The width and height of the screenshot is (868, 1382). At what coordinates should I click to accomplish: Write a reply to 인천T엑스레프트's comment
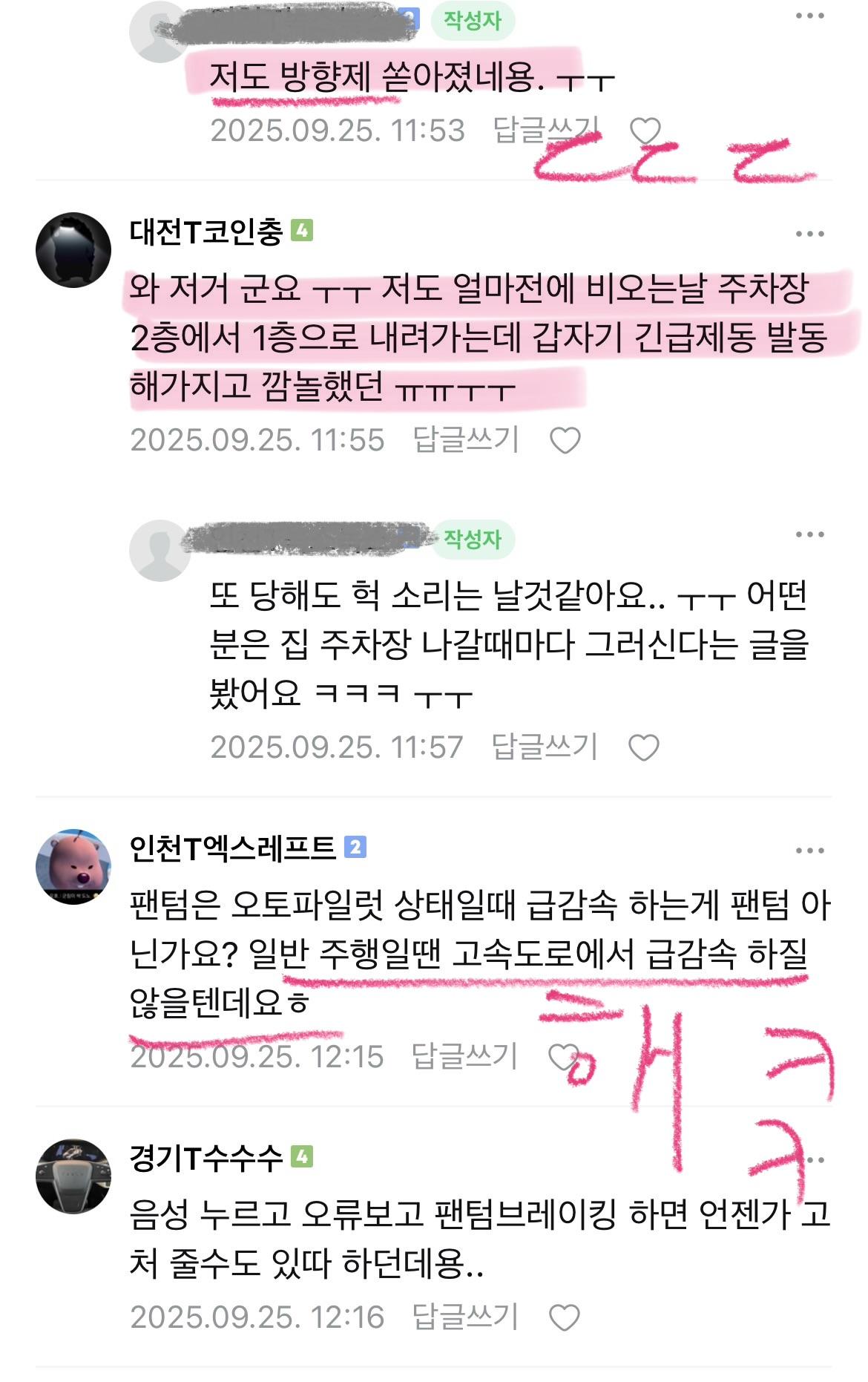[464, 1056]
